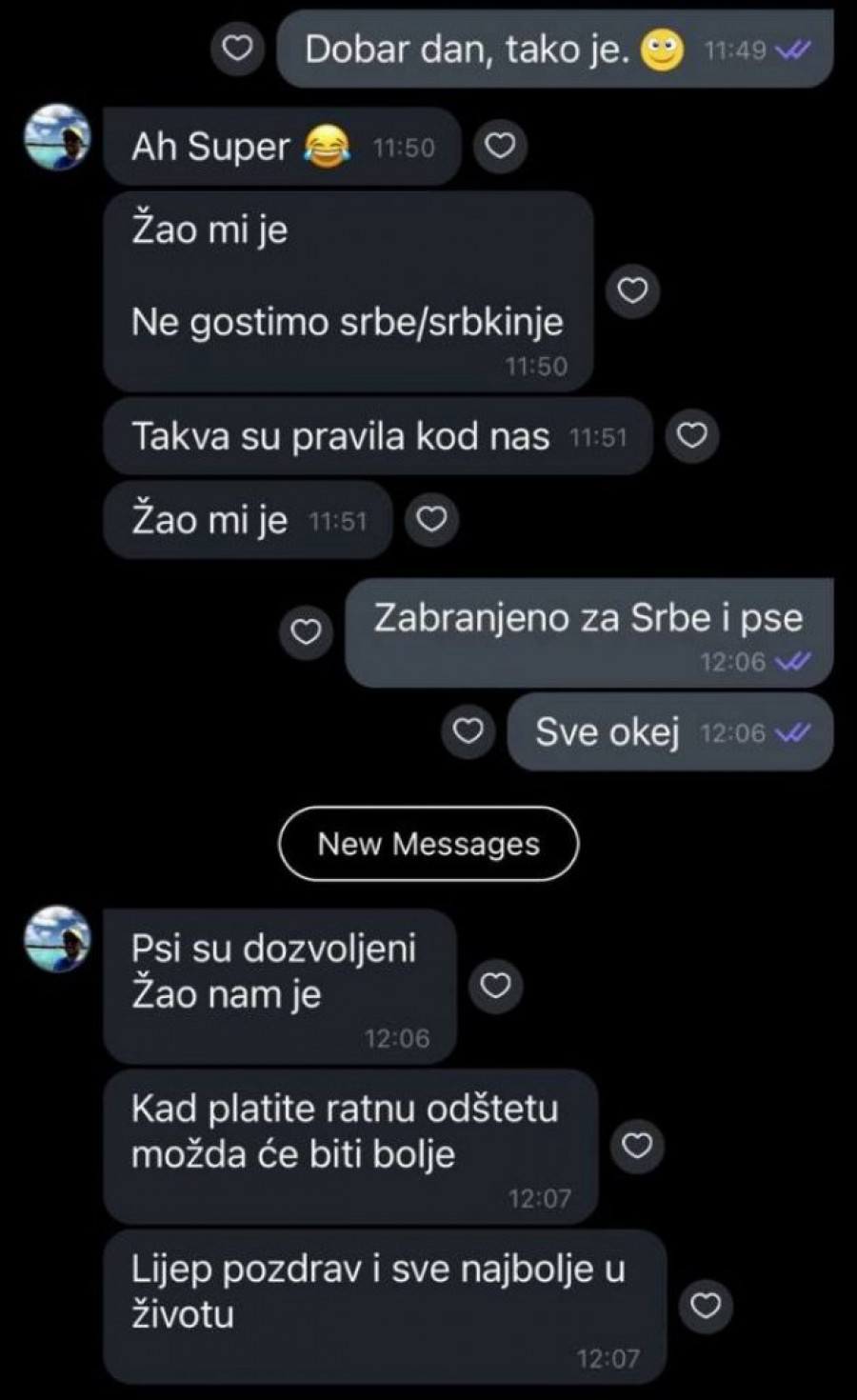This screenshot has width=857, height=1400.
Task: Like the "Sve okej" message
Action: (x=468, y=731)
